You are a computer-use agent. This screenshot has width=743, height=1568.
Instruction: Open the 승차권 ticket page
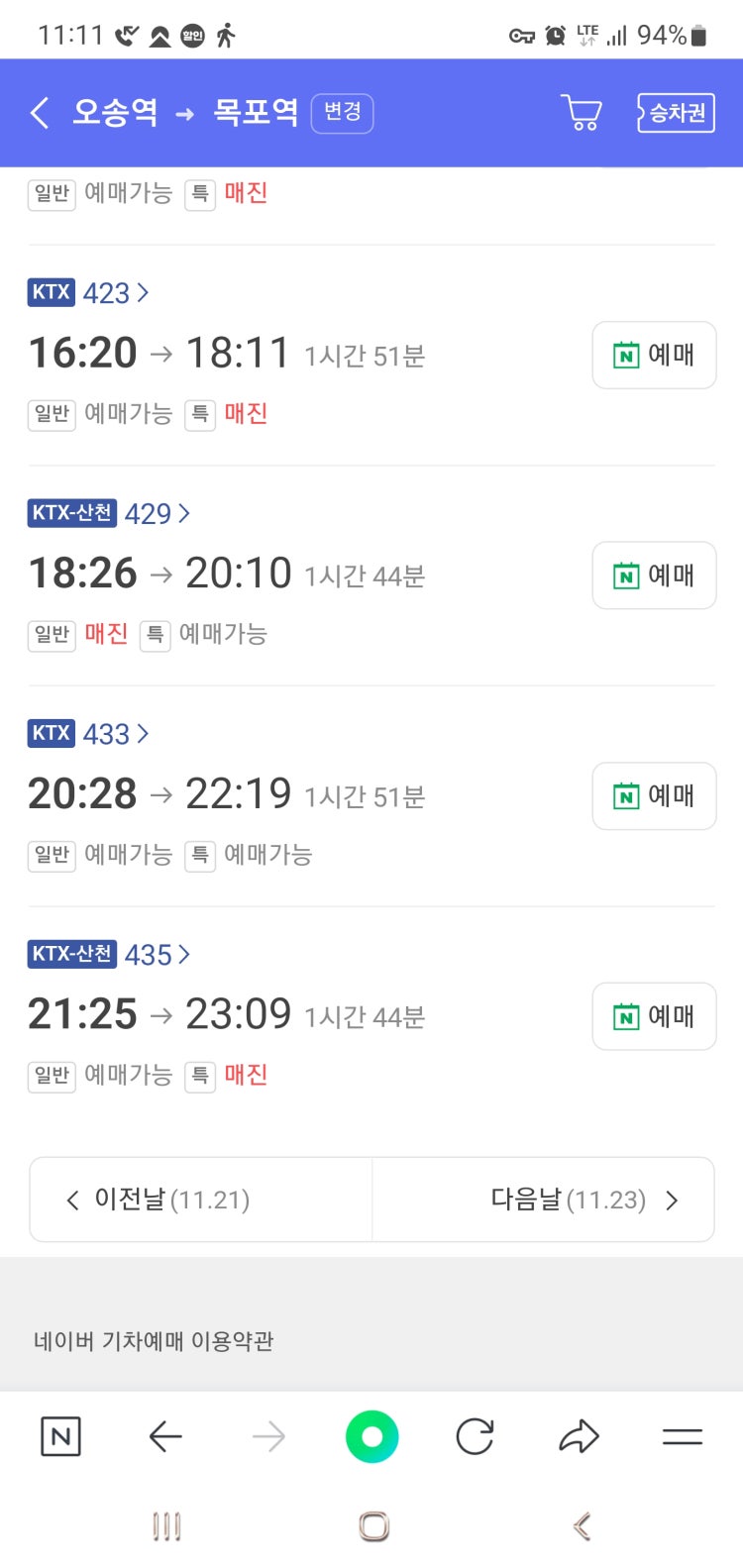click(676, 113)
